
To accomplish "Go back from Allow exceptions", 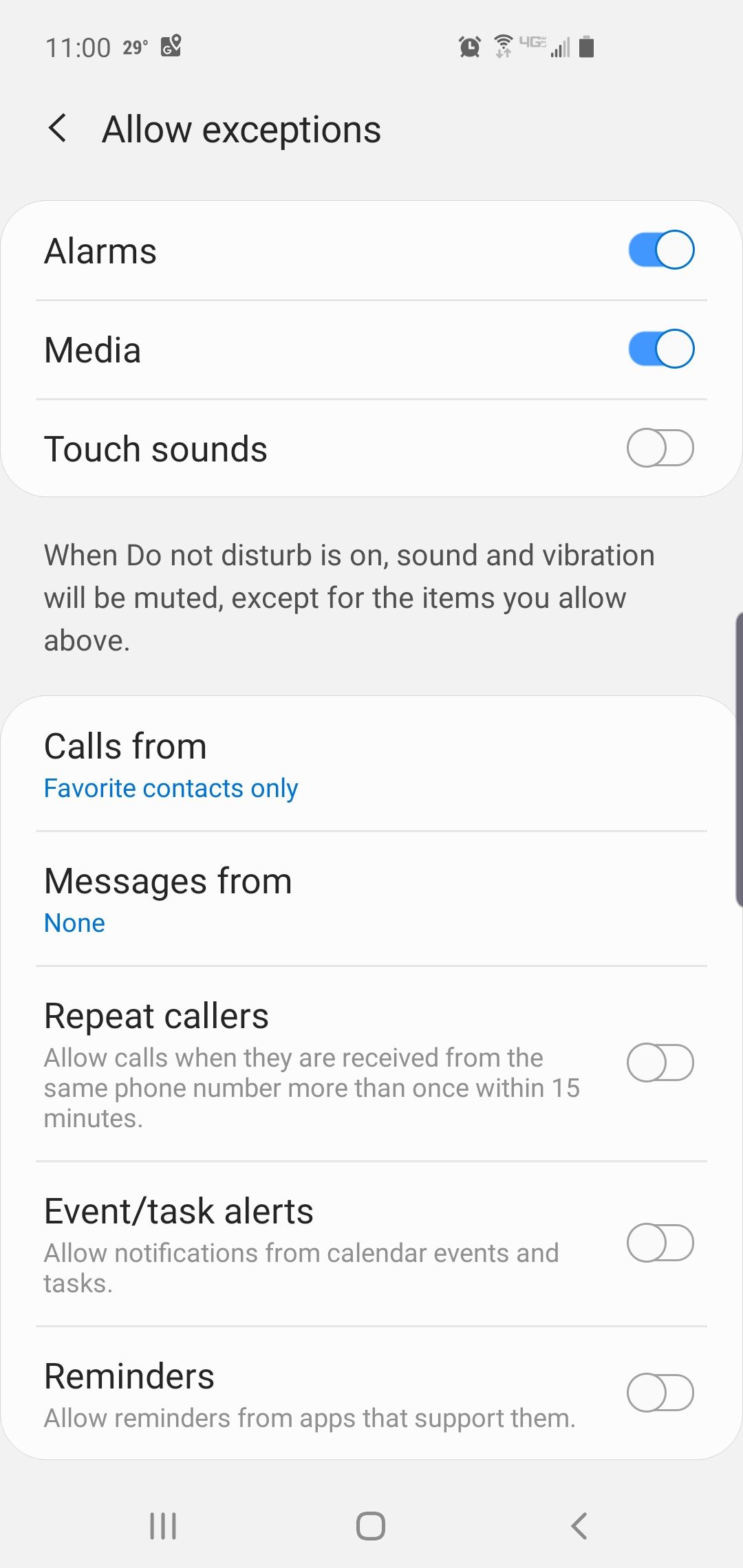I will point(58,129).
